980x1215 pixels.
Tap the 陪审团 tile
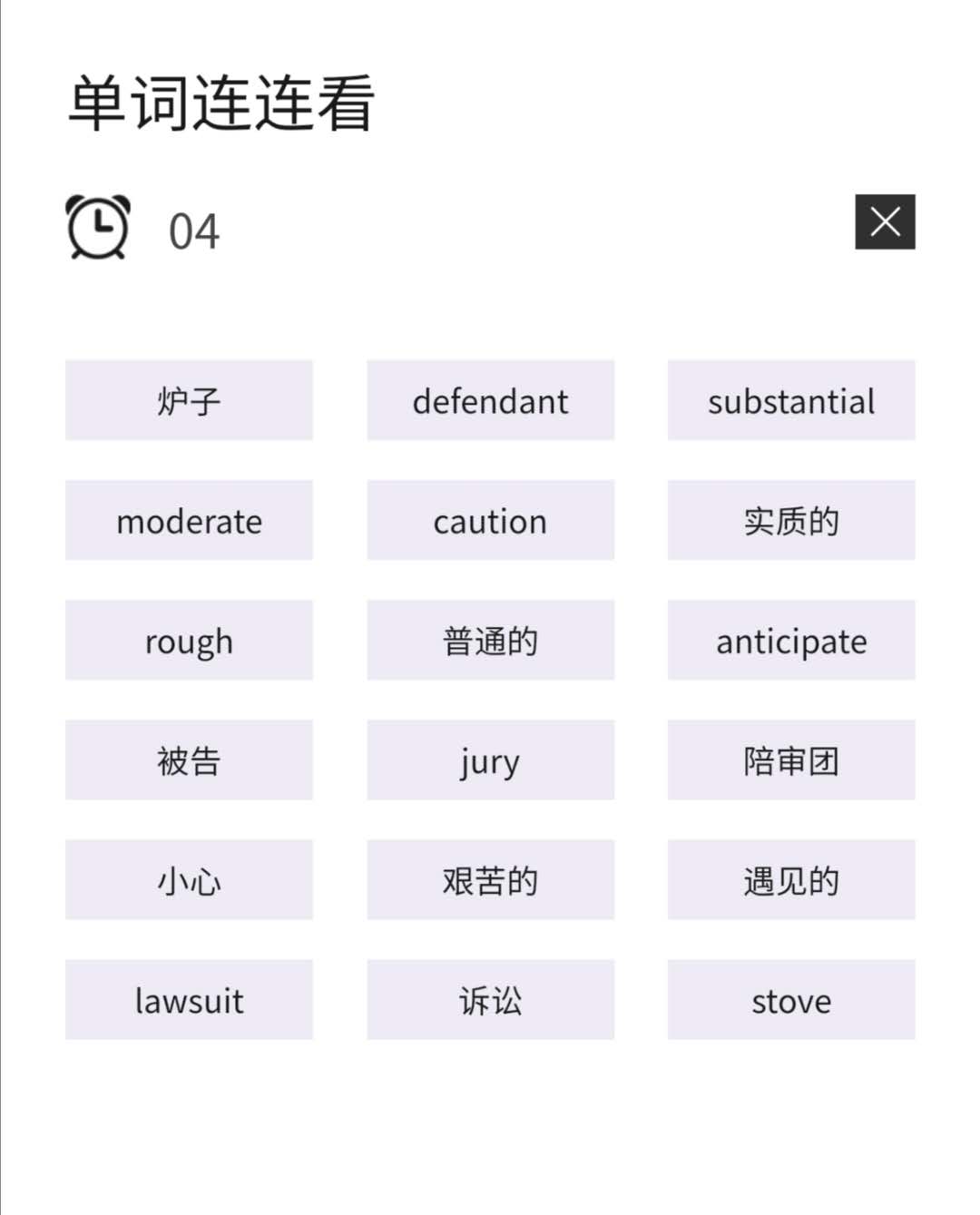tap(791, 759)
